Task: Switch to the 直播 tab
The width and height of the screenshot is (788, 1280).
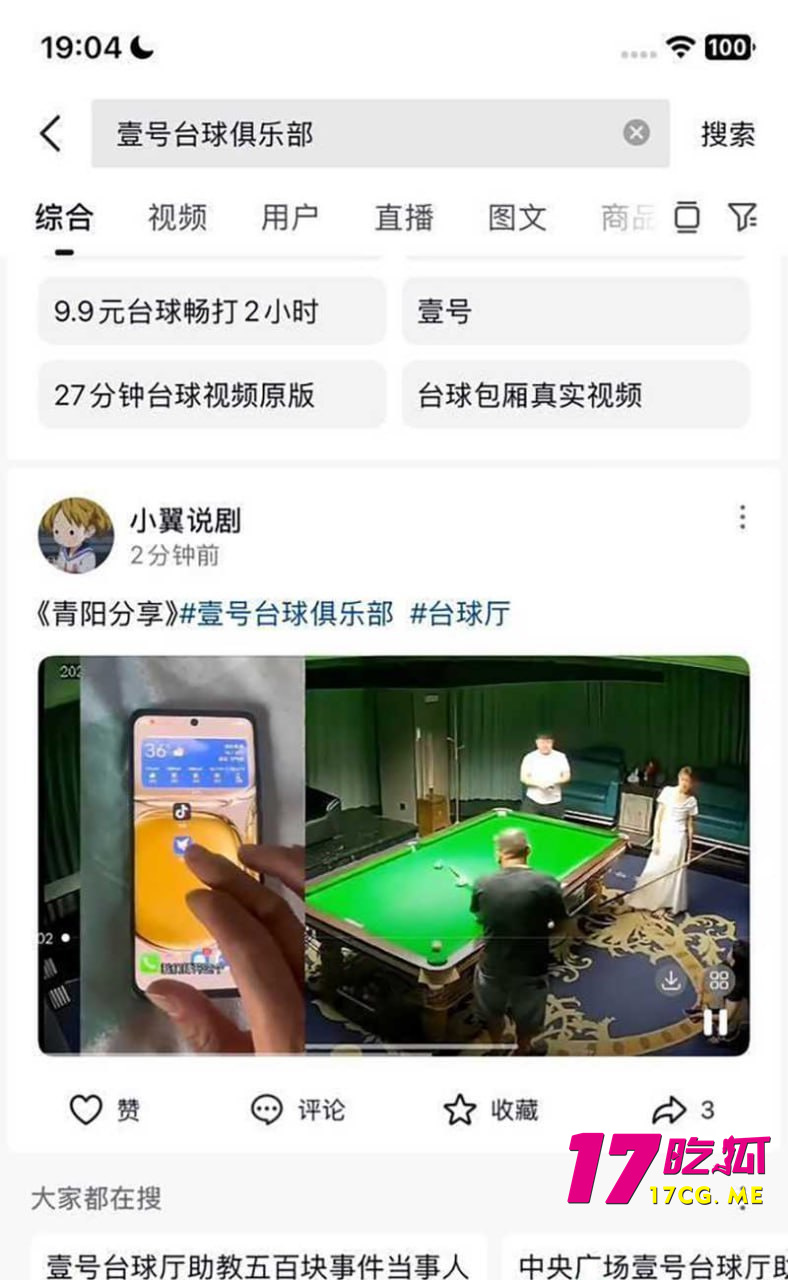Action: [404, 217]
